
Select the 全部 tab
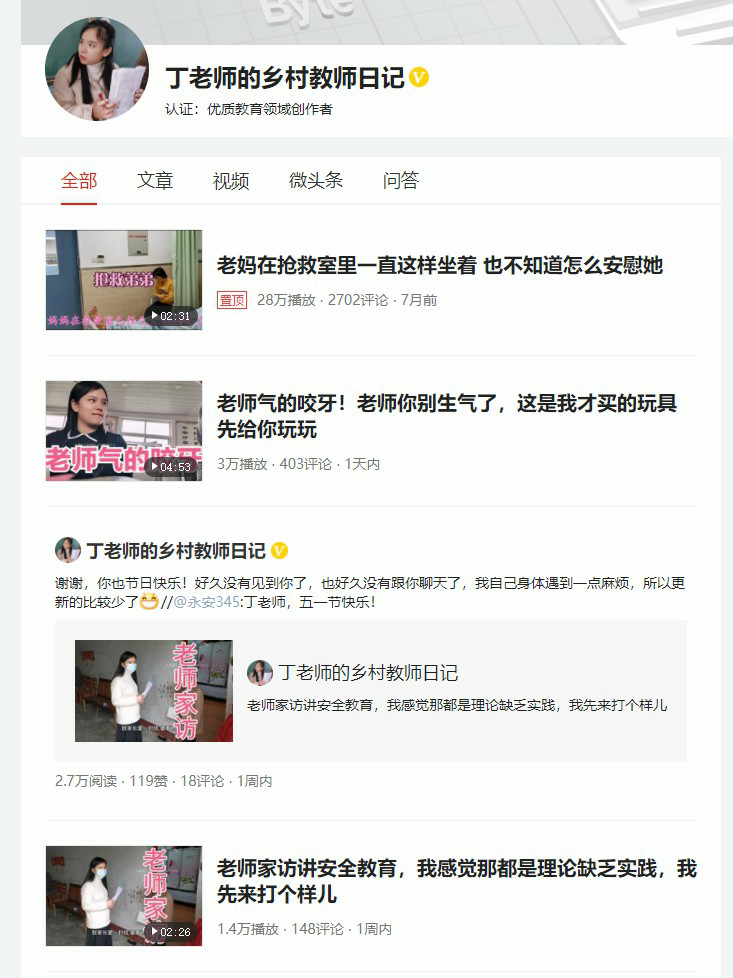(79, 181)
